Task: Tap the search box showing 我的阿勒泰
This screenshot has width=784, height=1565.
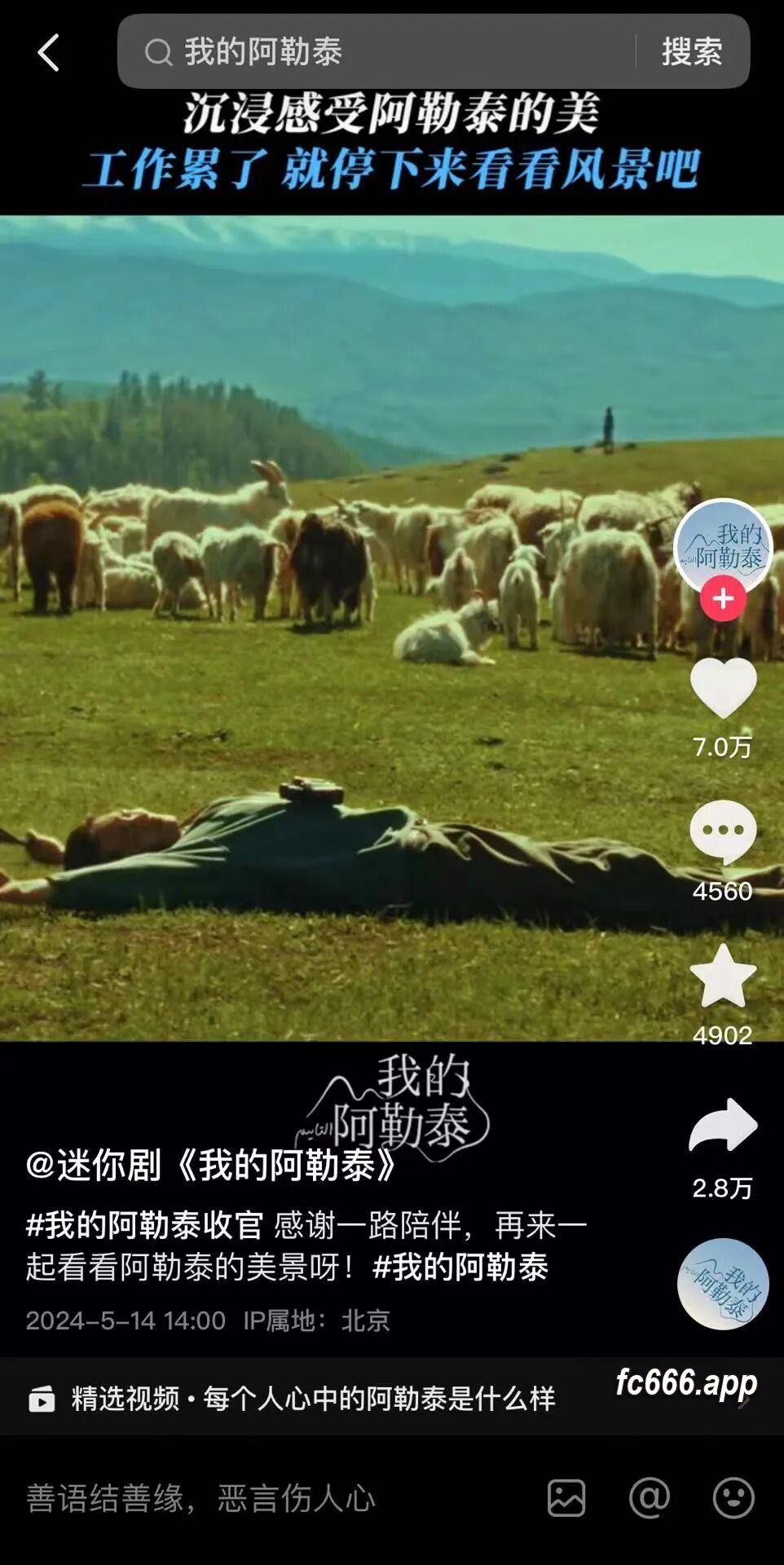Action: (377, 52)
